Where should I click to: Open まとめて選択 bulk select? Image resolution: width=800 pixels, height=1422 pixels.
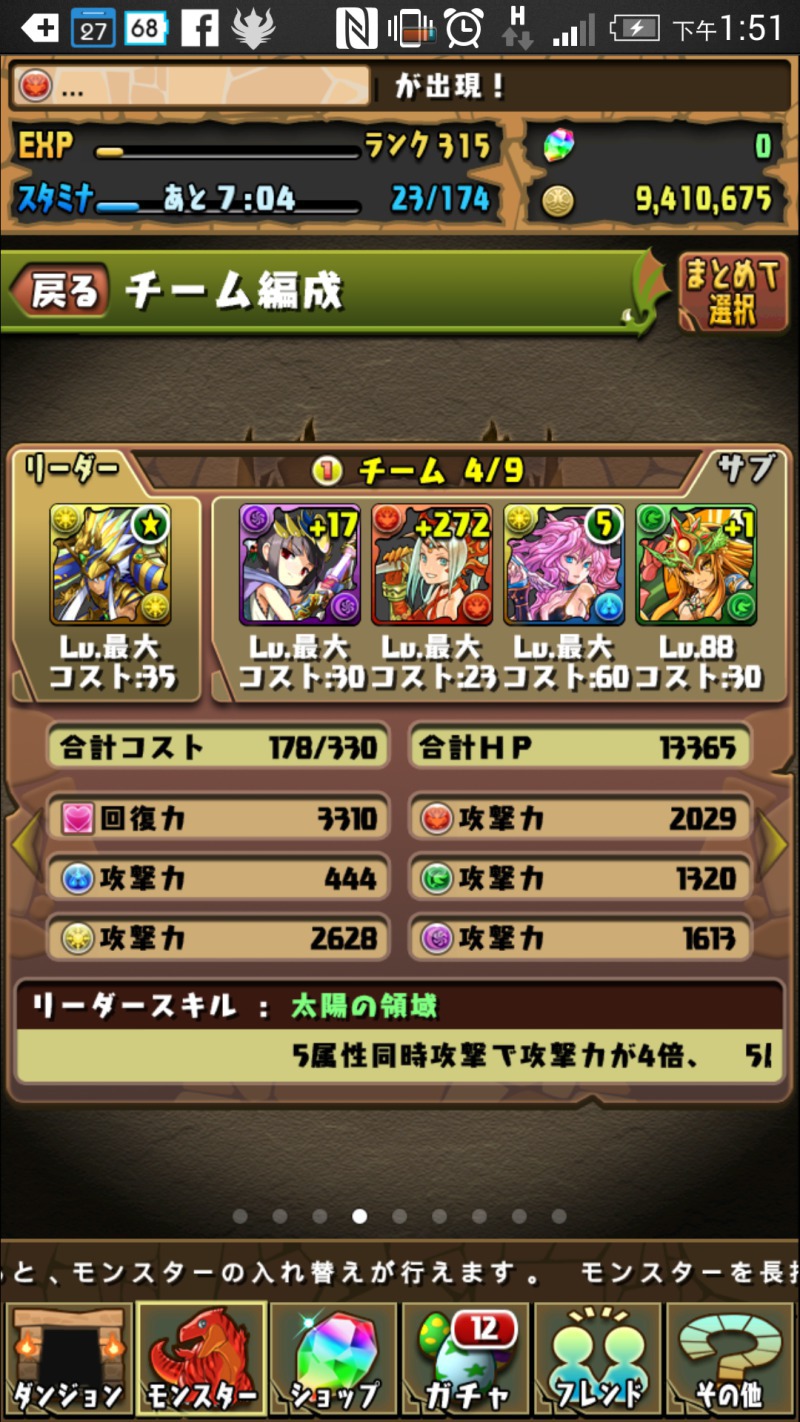click(x=732, y=293)
